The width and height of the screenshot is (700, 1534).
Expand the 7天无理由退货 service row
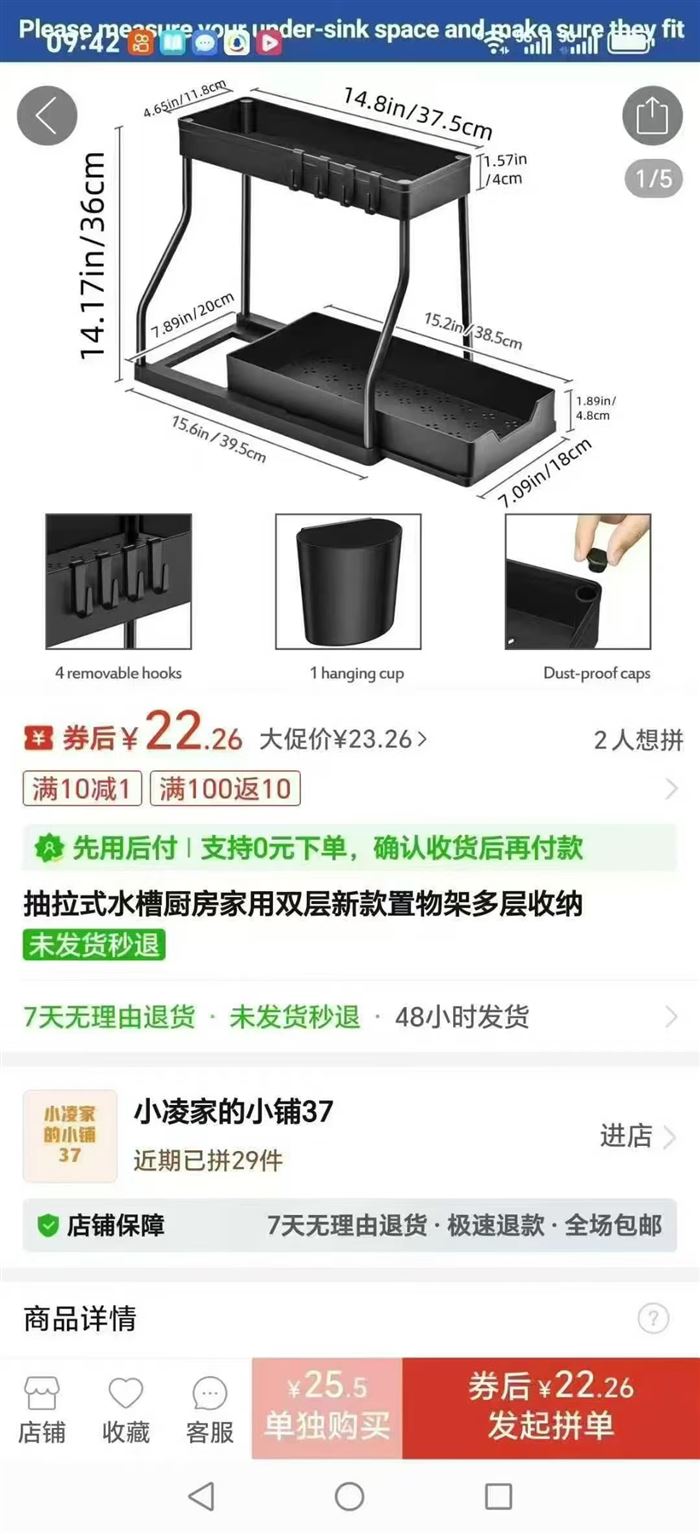click(350, 1017)
